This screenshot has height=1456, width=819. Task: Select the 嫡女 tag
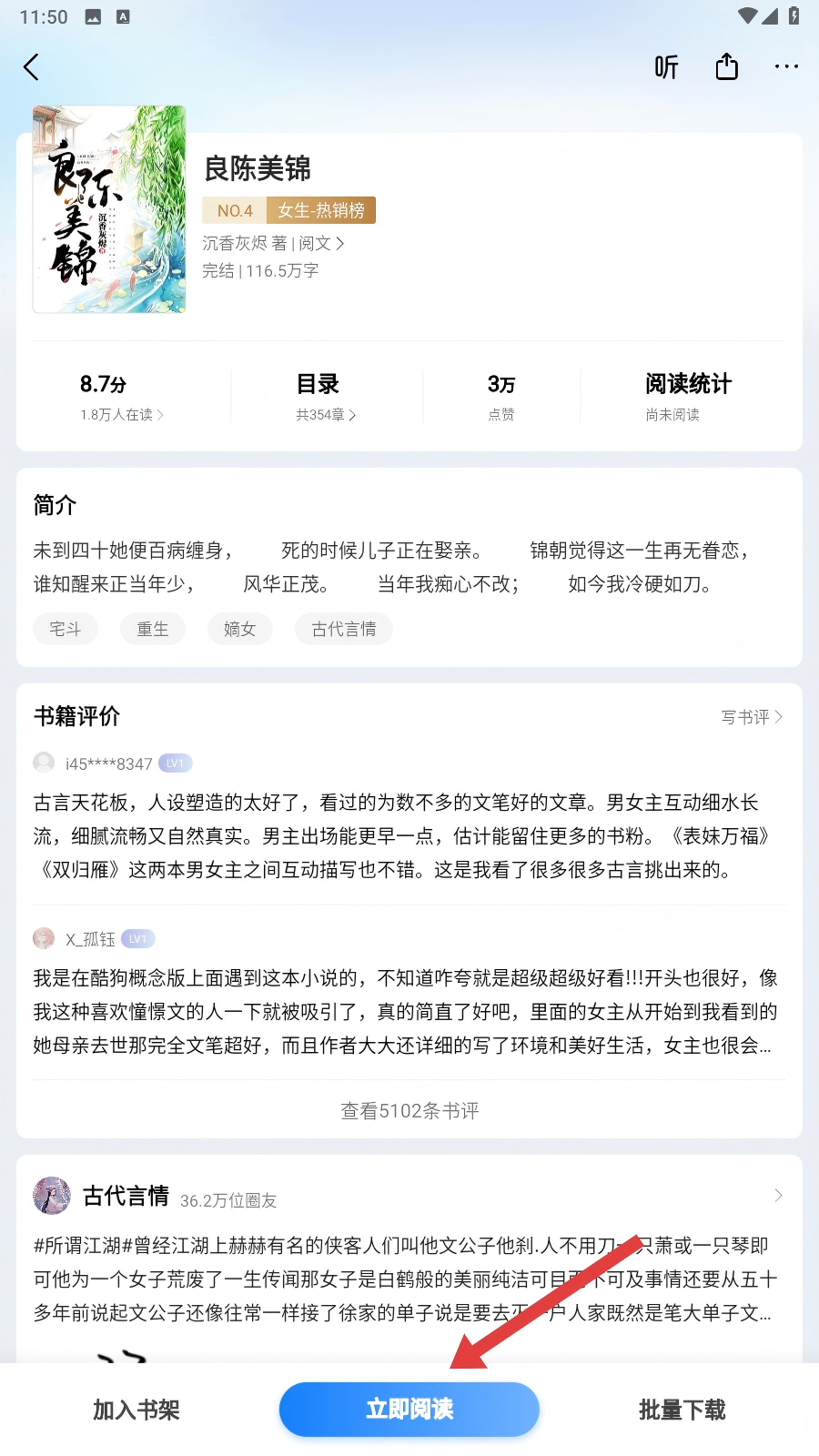239,629
